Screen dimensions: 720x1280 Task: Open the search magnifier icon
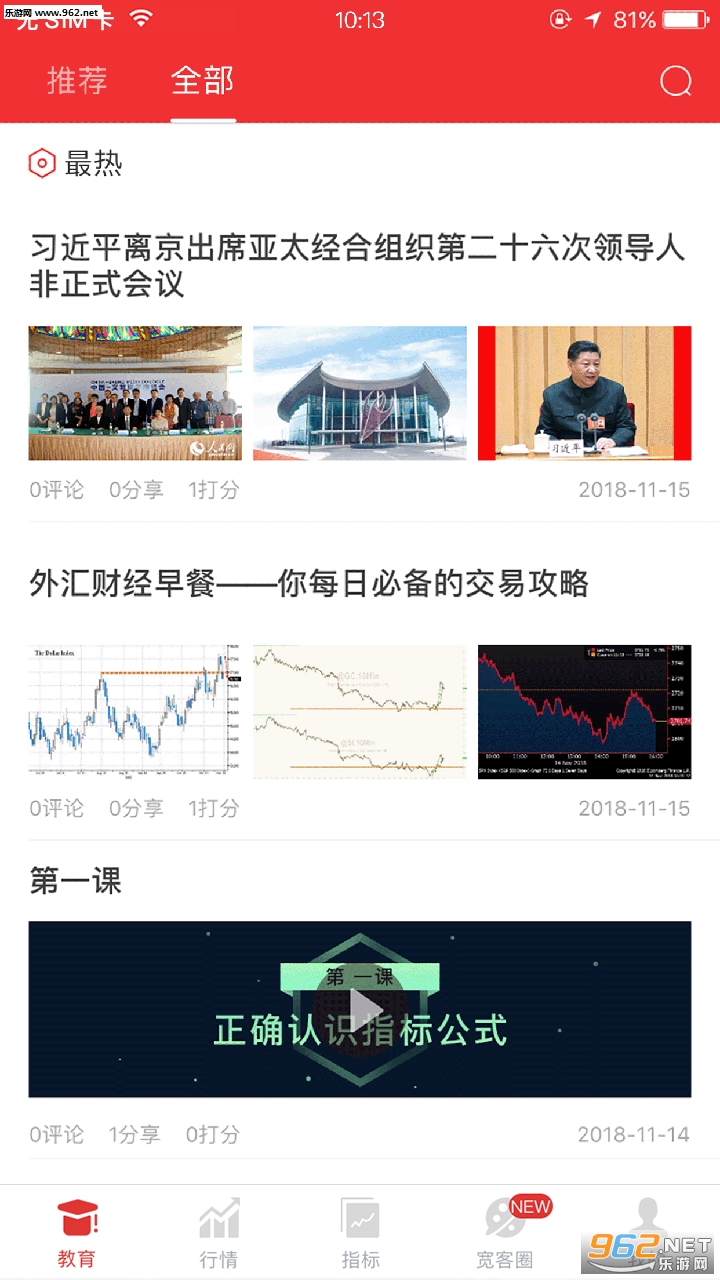[x=676, y=81]
